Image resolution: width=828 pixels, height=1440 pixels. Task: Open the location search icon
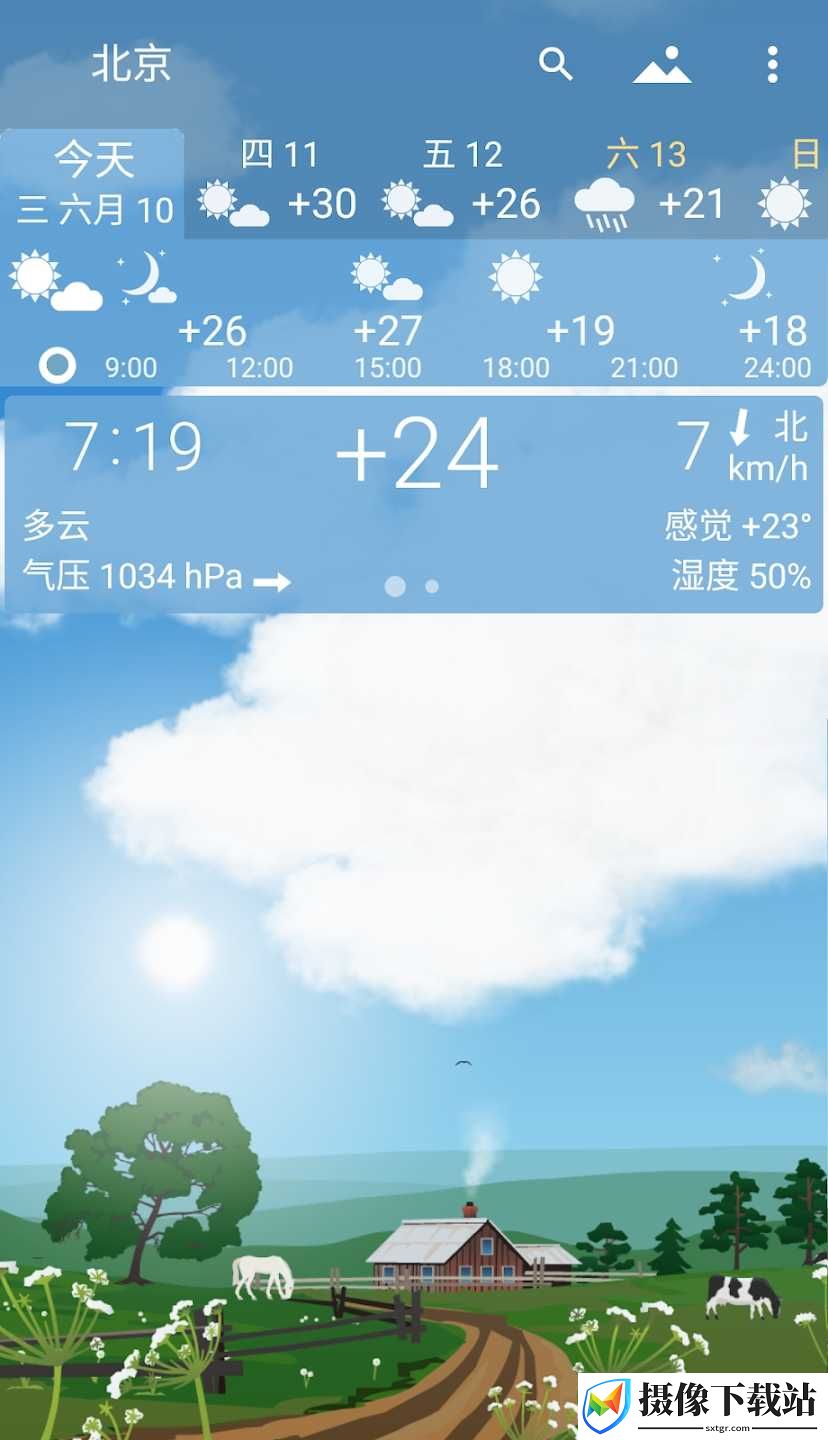[555, 64]
